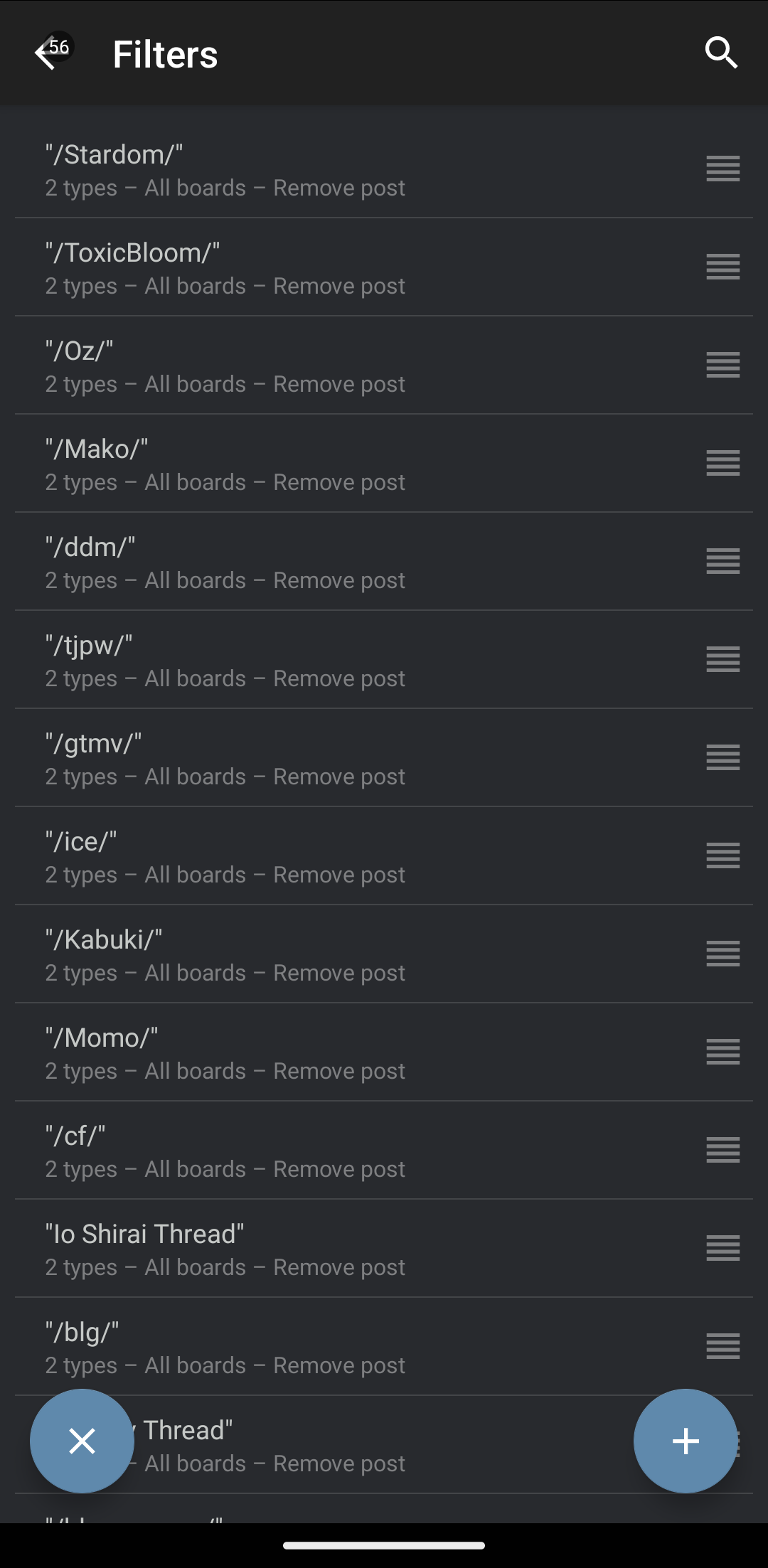
Task: Open the "/Stardom/" filter
Action: click(284, 169)
